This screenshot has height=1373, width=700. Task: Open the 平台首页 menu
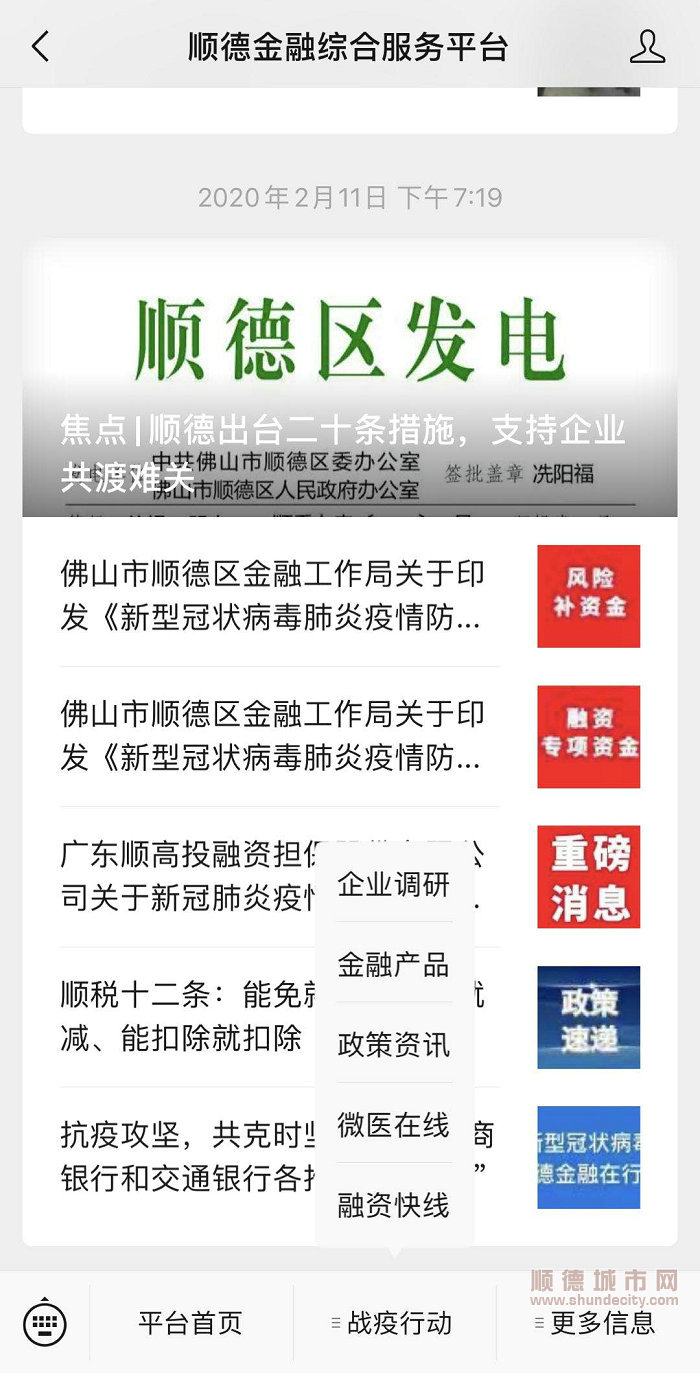coord(190,1323)
